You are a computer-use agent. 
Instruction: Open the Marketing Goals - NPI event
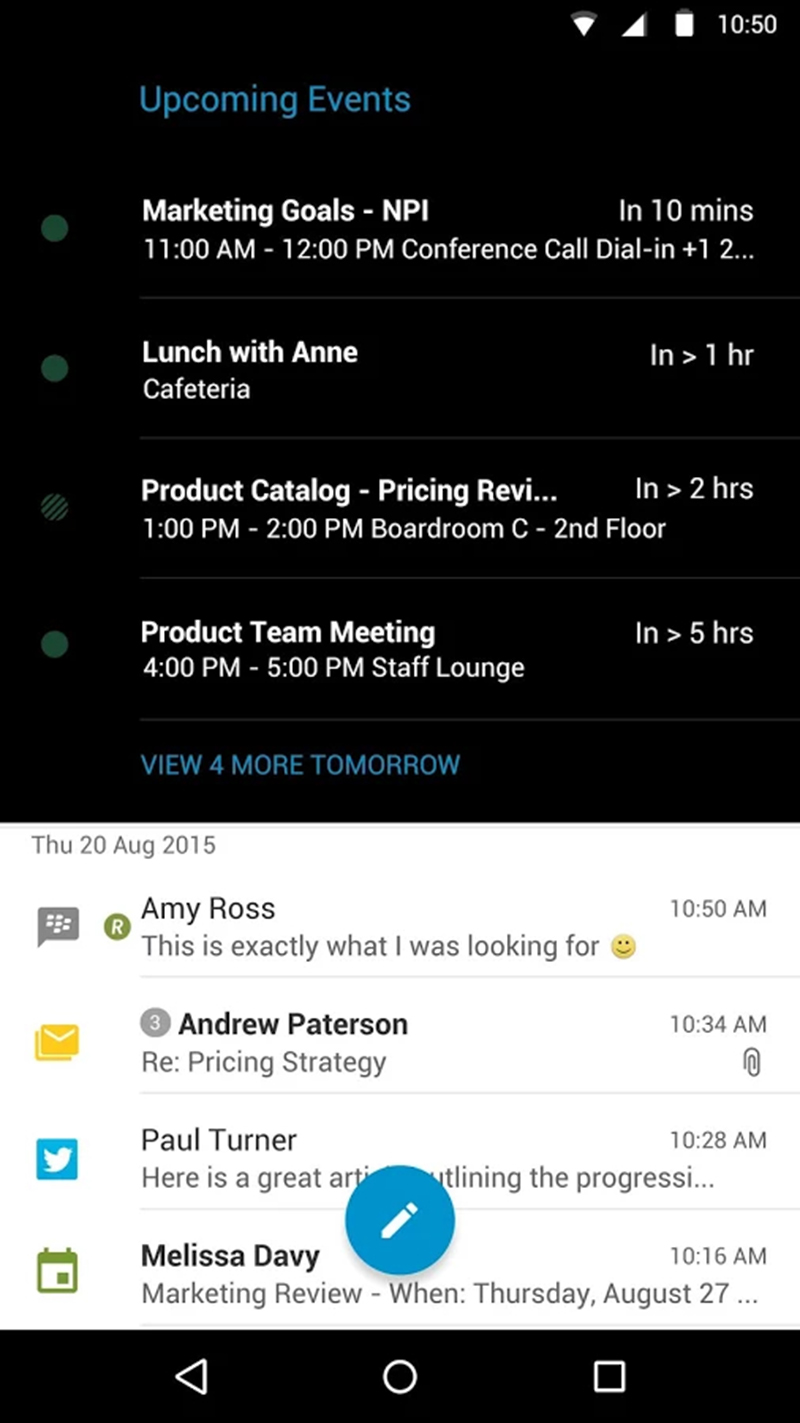[x=445, y=229]
